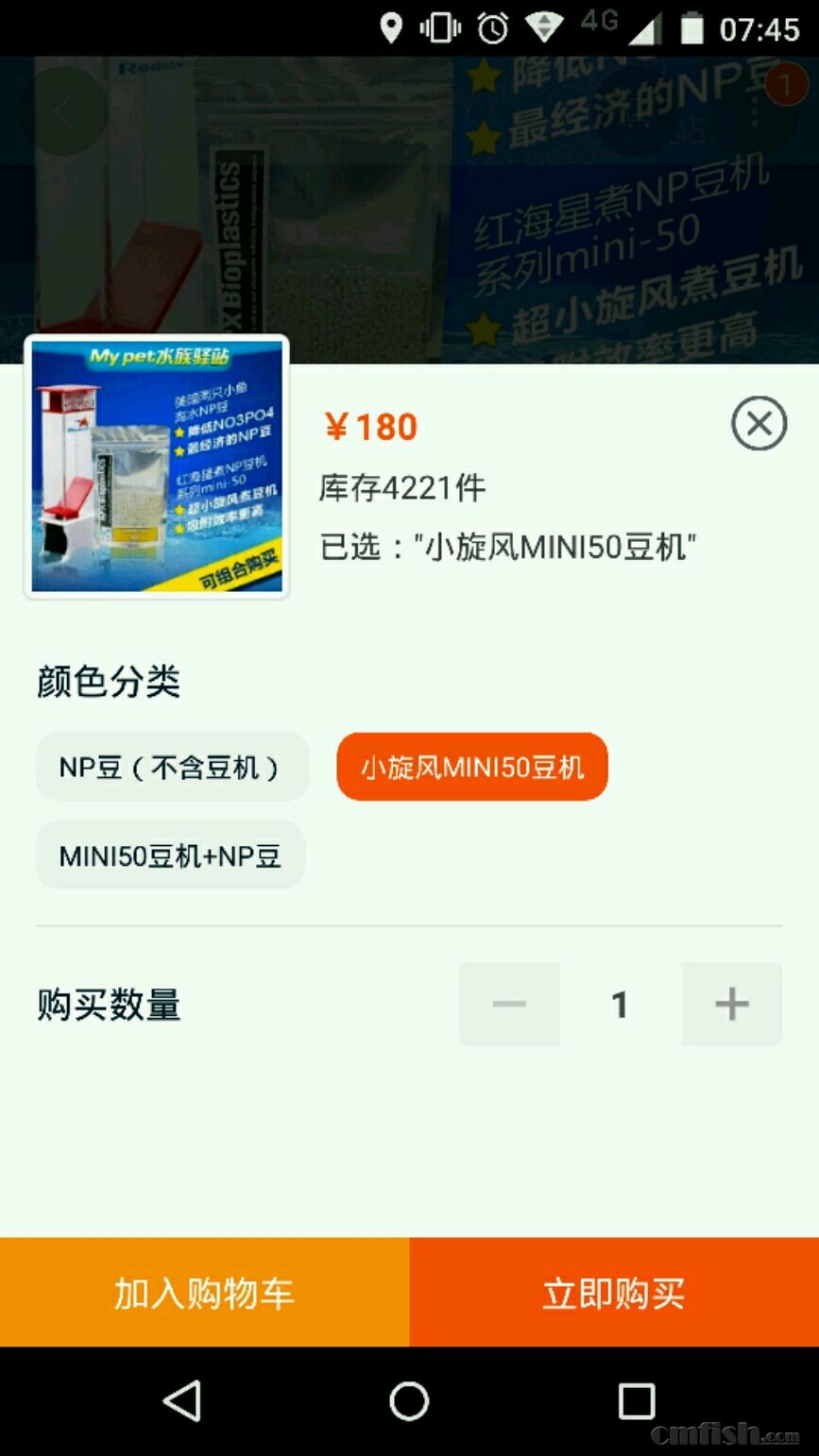Go back with the system back button

tap(182, 1401)
